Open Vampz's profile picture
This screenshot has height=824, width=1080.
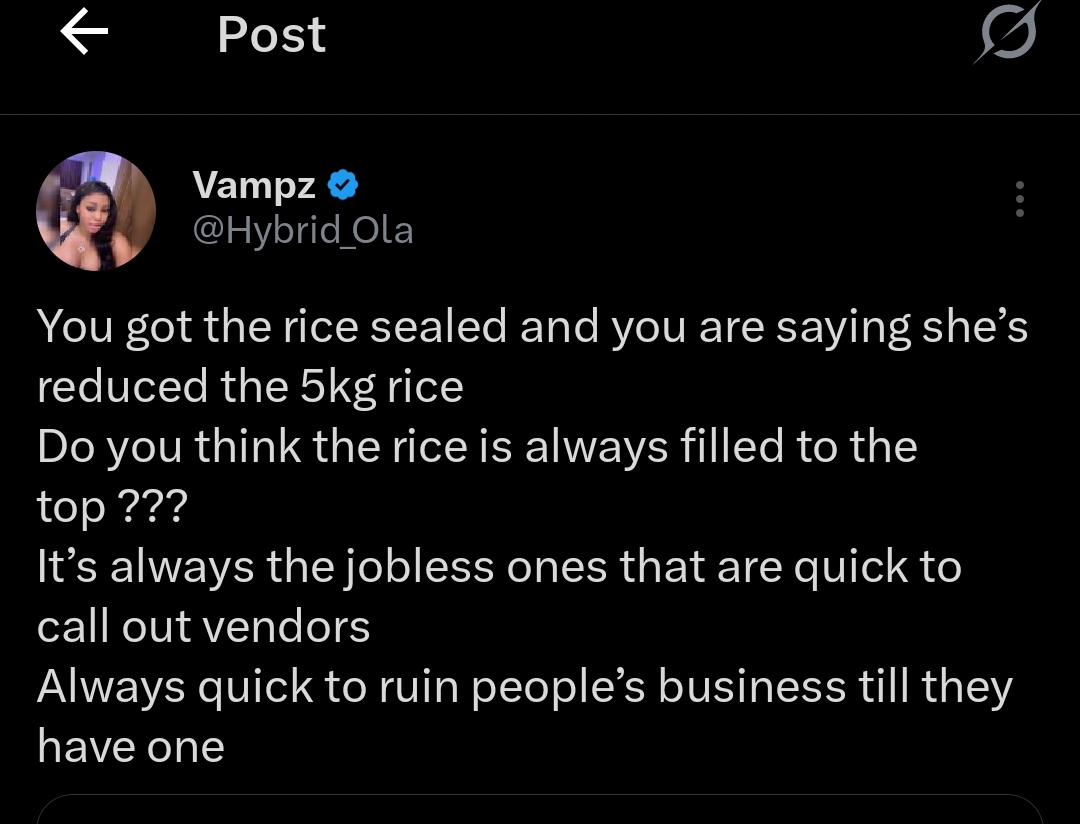click(96, 211)
